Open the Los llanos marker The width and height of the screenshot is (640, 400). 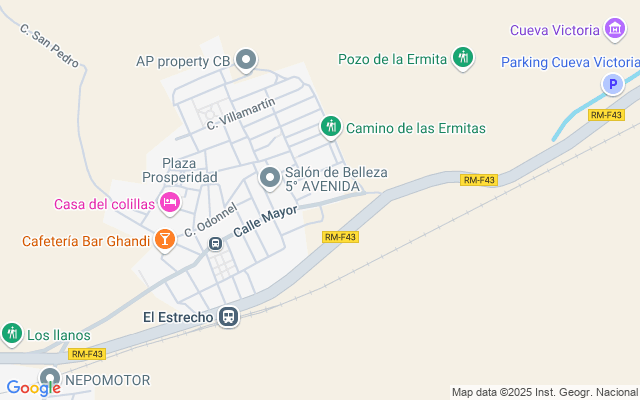pyautogui.click(x=12, y=334)
